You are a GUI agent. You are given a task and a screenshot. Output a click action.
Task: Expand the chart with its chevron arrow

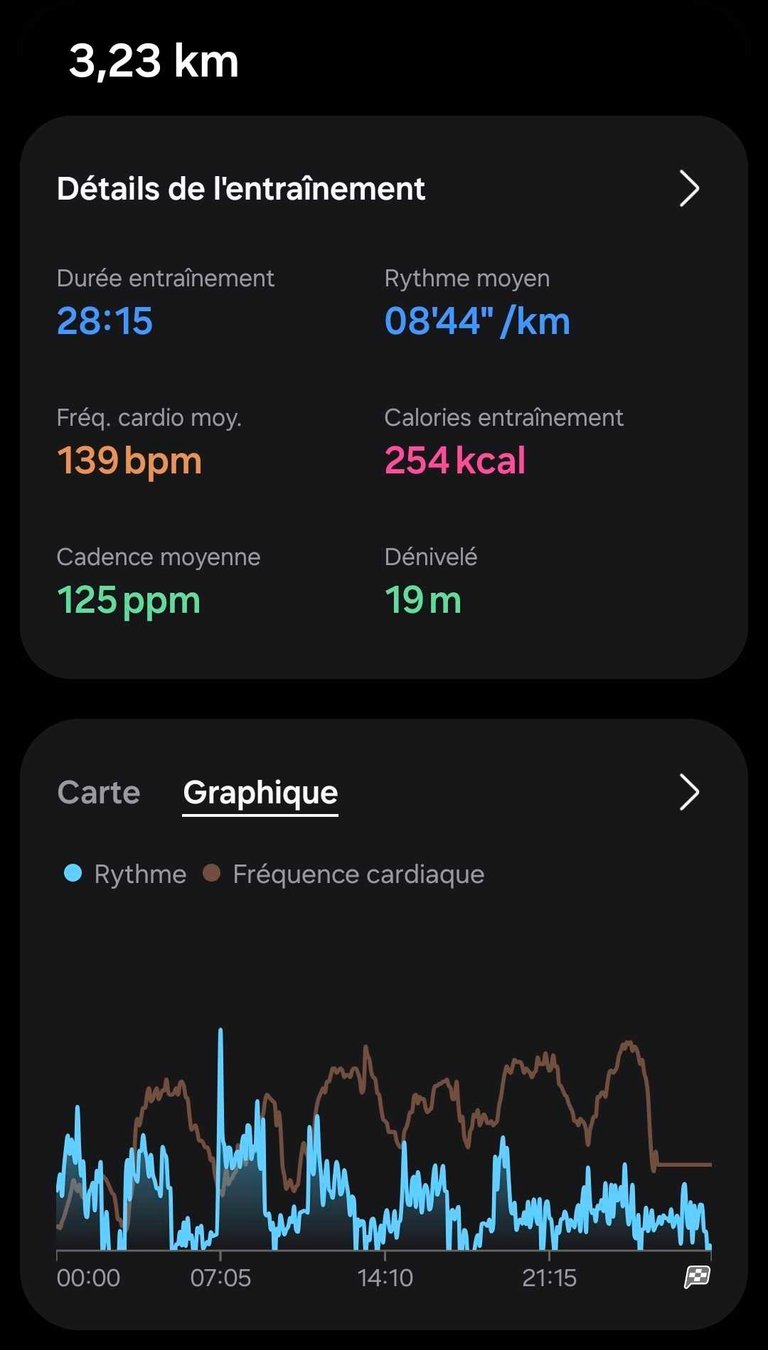(689, 792)
